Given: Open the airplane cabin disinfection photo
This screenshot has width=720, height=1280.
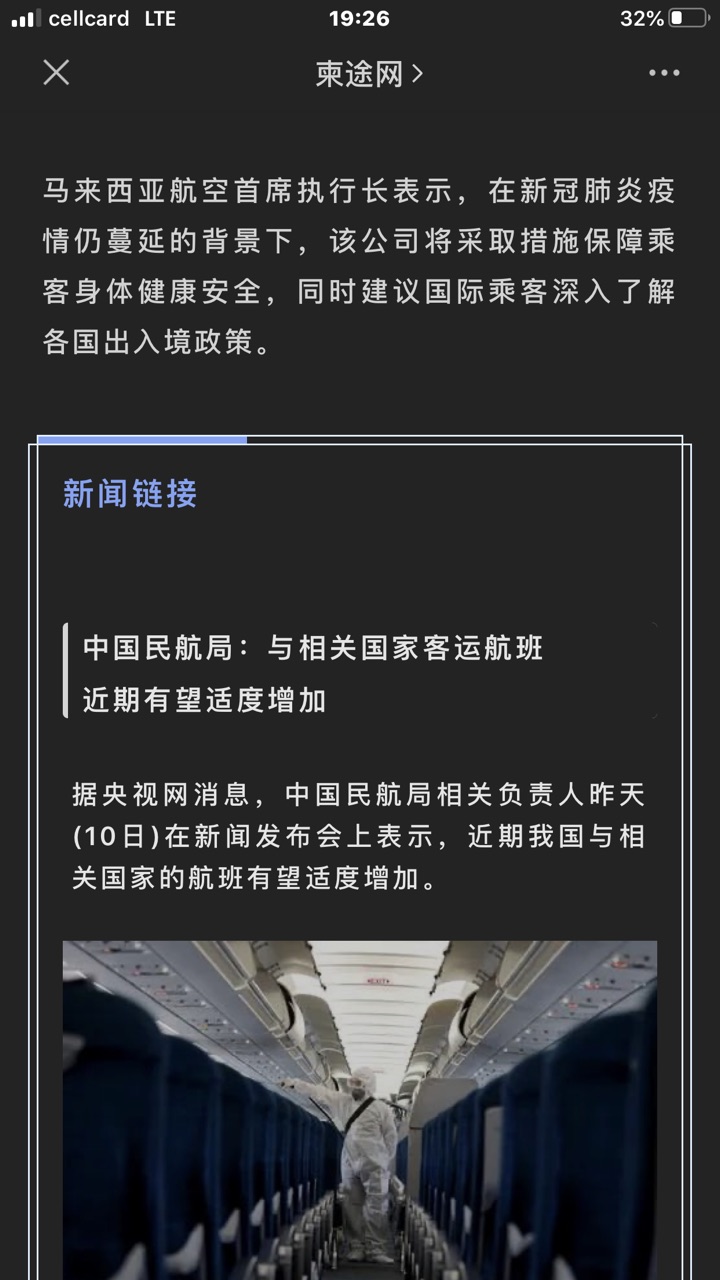Looking at the screenshot, I should (x=360, y=1110).
